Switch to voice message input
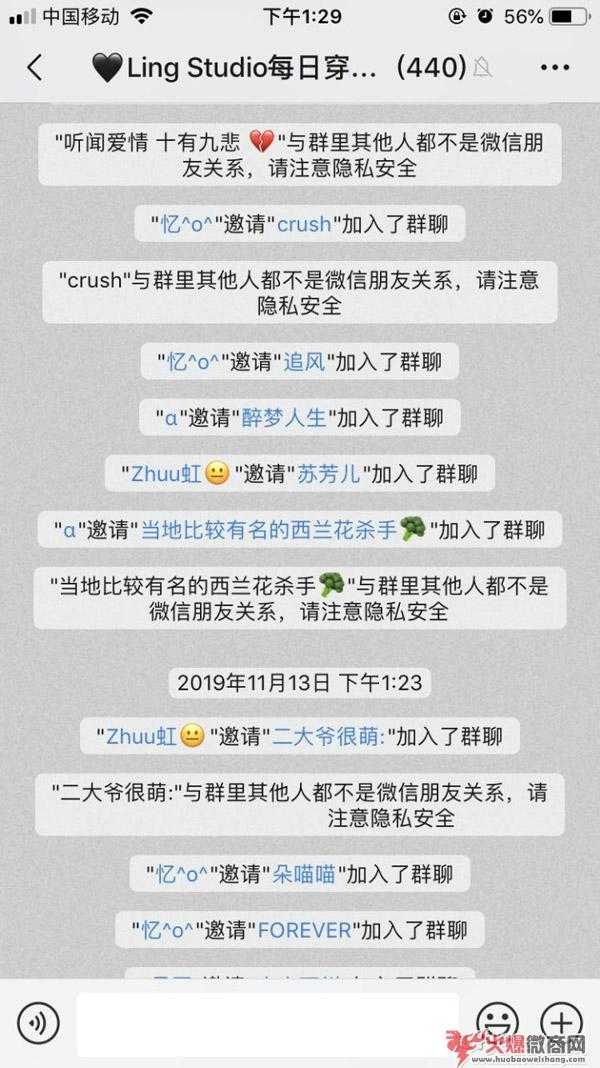600x1068 pixels. pos(38,1022)
